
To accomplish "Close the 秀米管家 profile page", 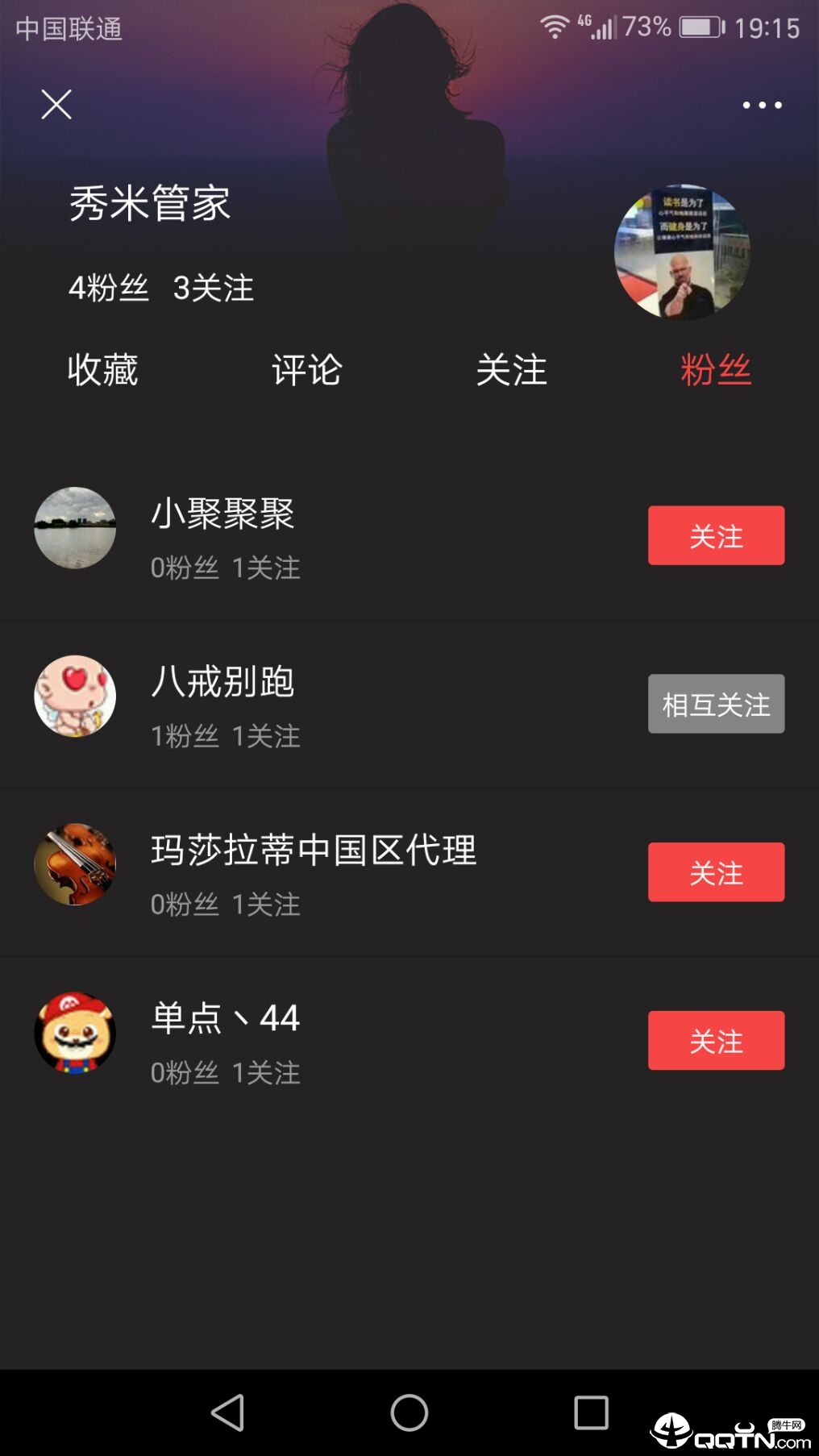I will click(x=56, y=105).
